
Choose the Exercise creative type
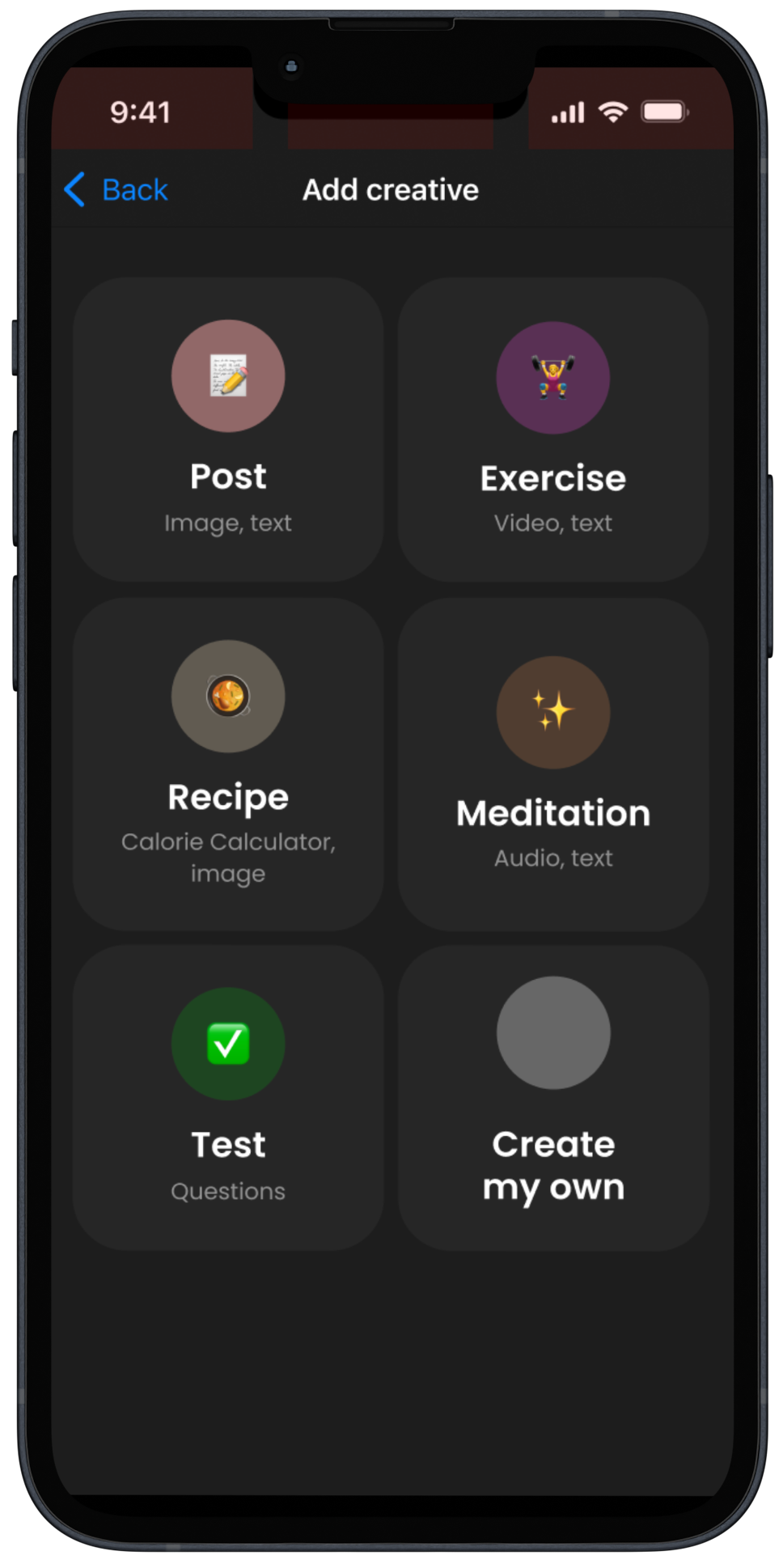coord(553,430)
